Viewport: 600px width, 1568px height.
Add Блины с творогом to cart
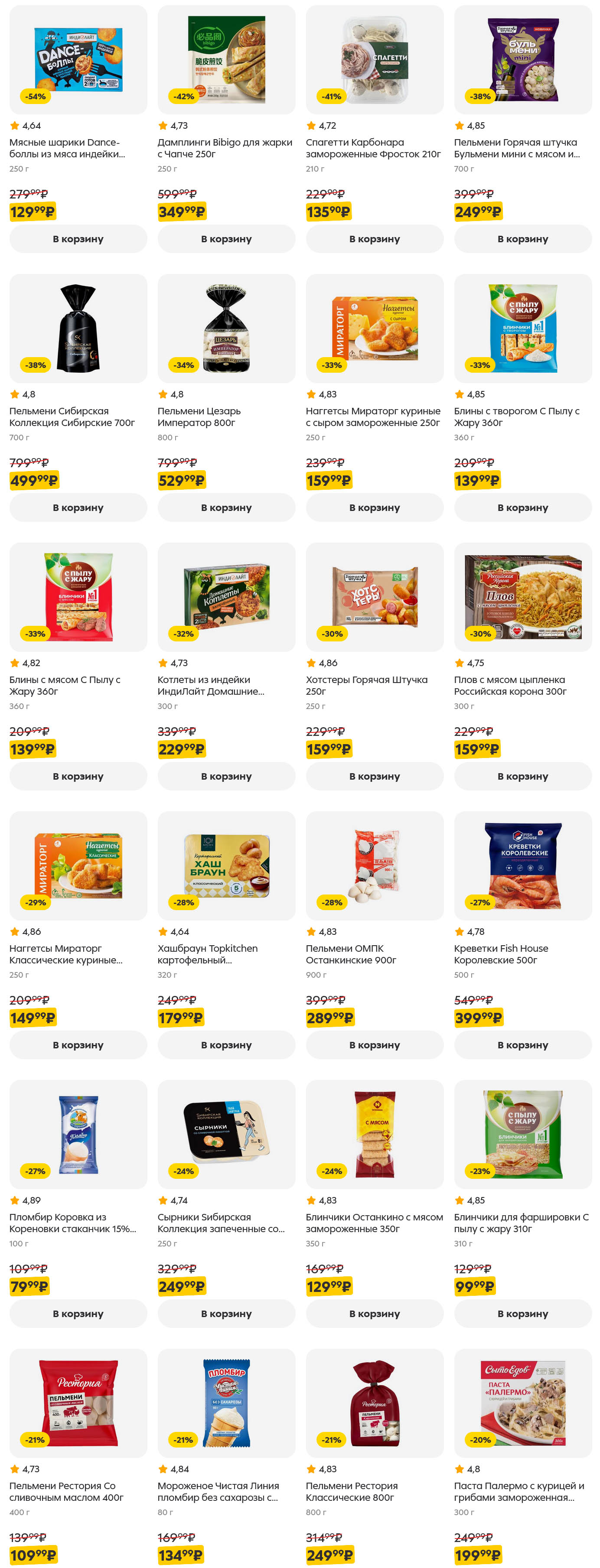[x=522, y=507]
